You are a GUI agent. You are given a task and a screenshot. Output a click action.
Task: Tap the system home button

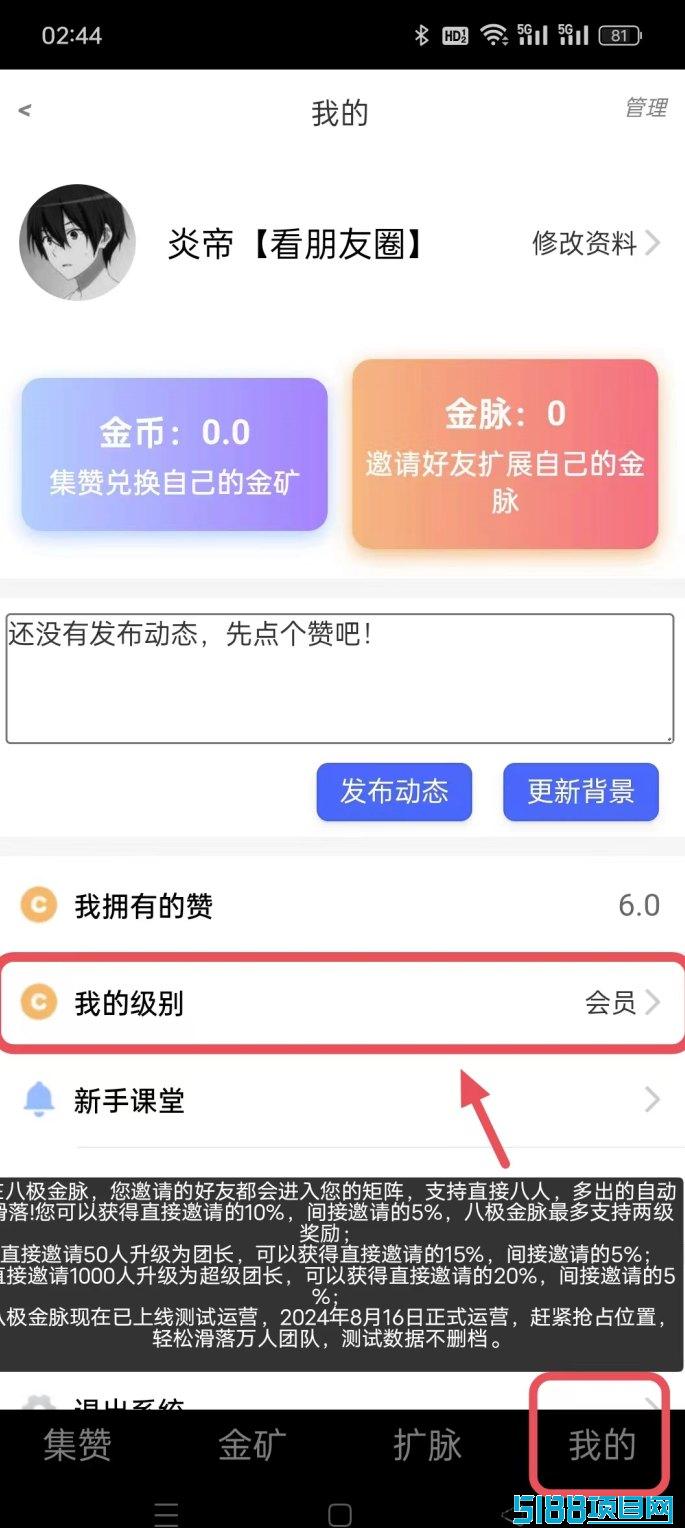[340, 1514]
